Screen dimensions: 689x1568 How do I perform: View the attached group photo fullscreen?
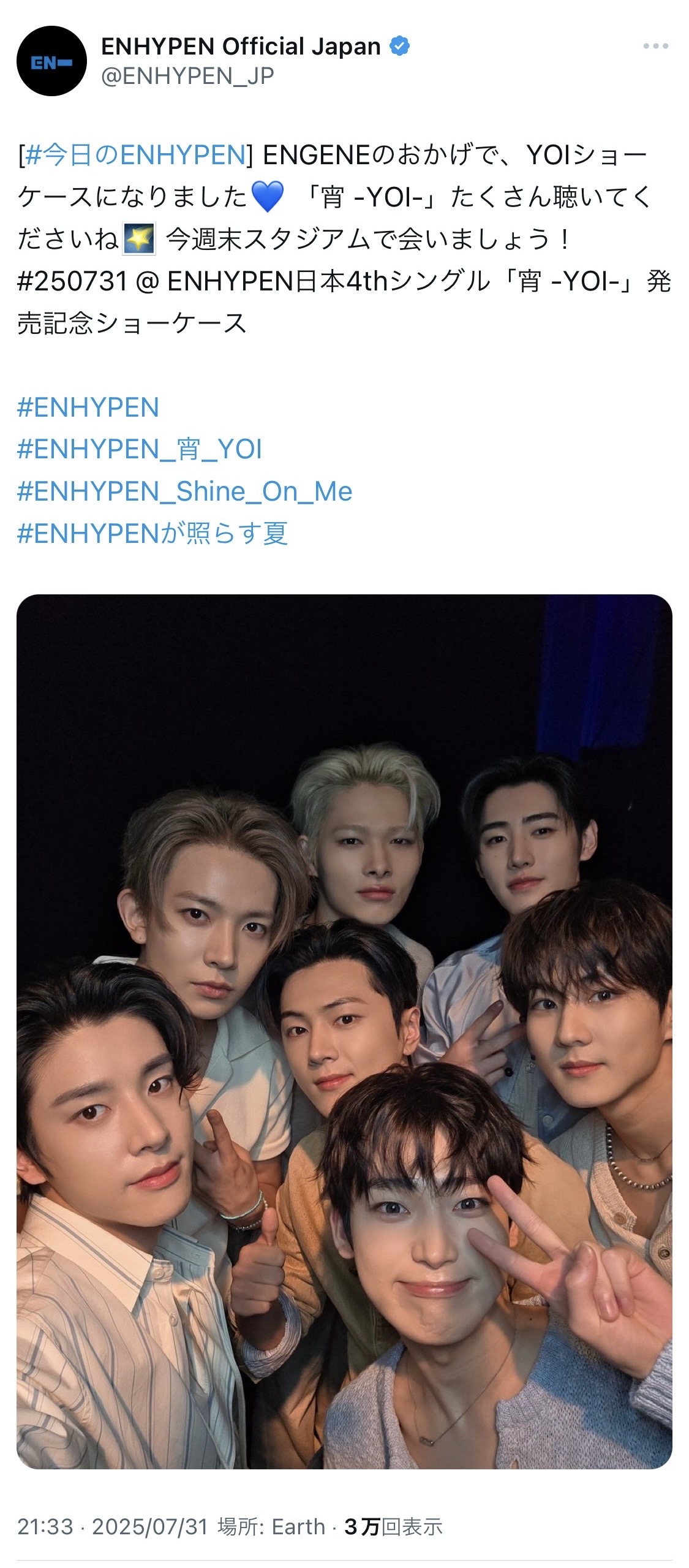pos(344,1031)
